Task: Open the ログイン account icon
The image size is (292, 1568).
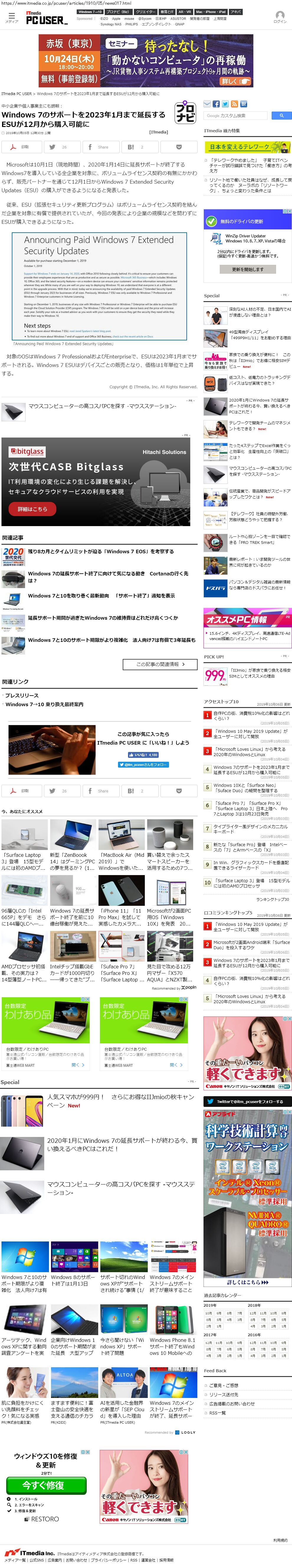Action: click(x=280, y=17)
